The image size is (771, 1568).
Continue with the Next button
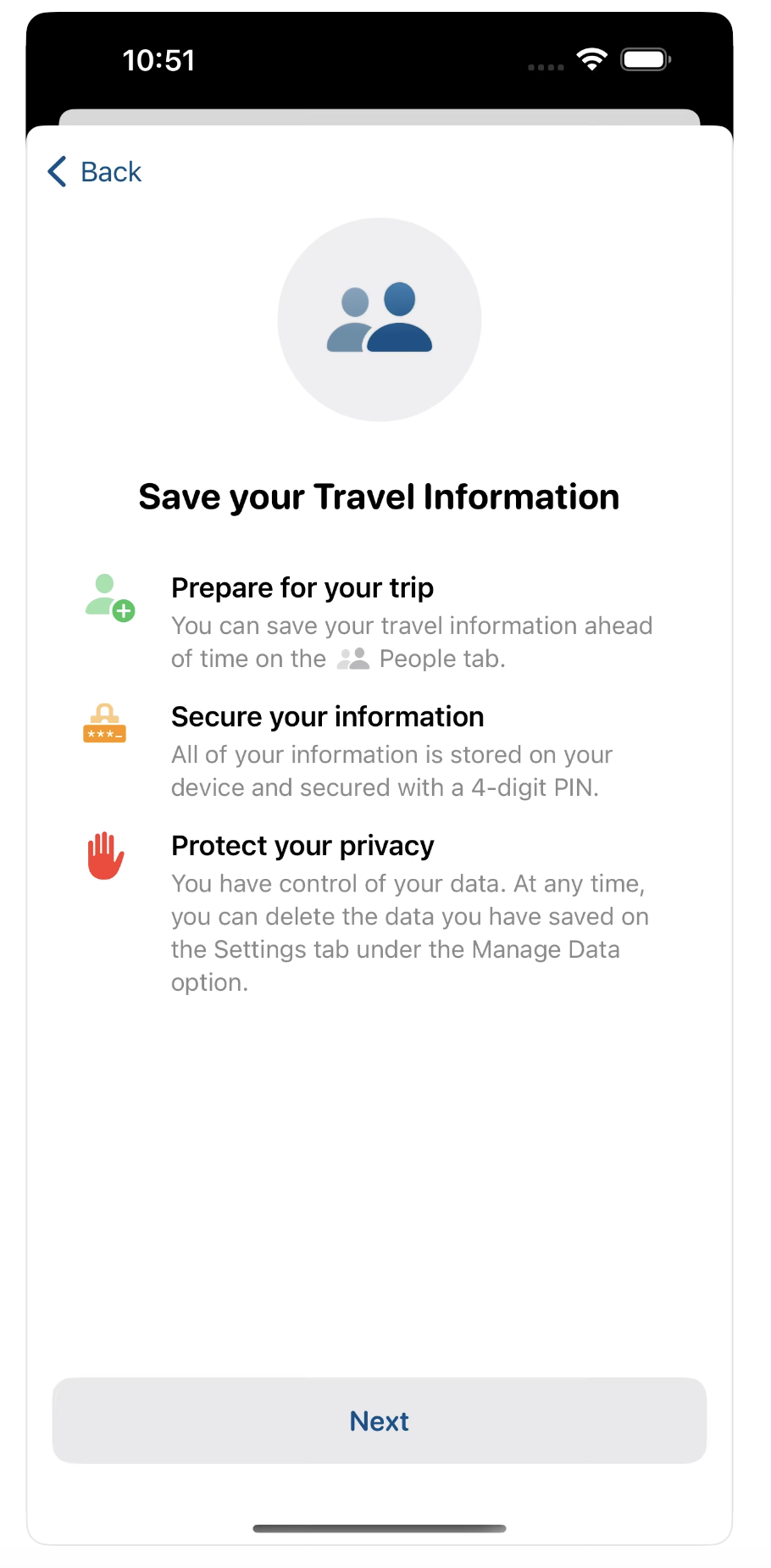tap(380, 1421)
